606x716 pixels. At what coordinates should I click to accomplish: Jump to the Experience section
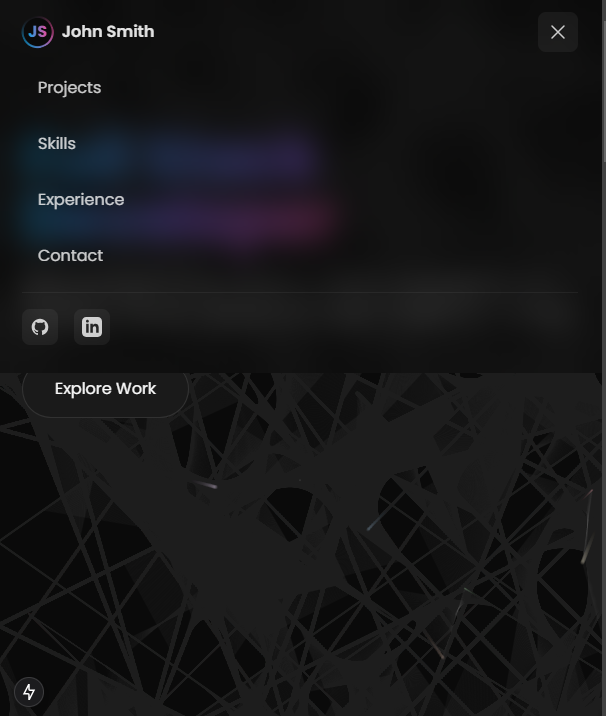81,200
